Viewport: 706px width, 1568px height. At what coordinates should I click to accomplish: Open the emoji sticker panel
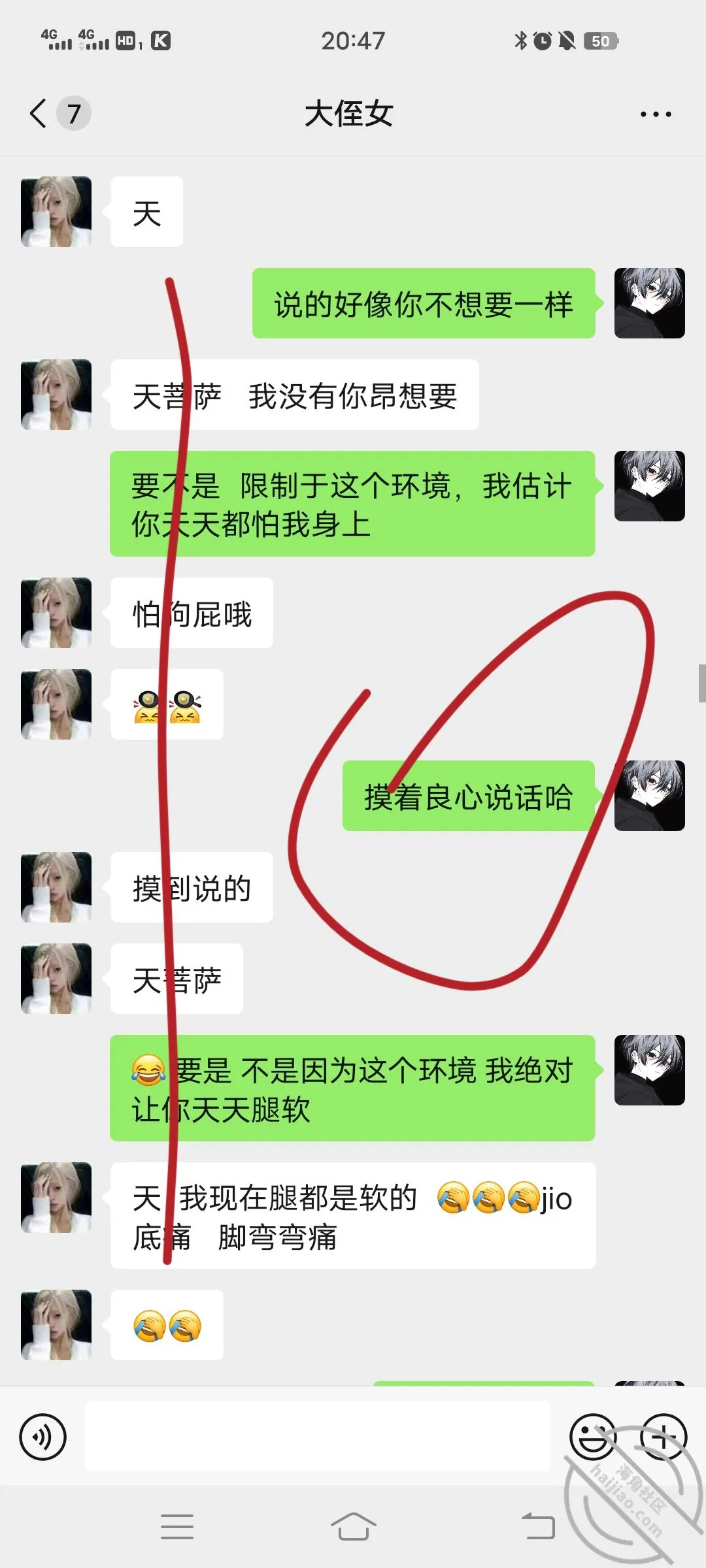point(593,1437)
